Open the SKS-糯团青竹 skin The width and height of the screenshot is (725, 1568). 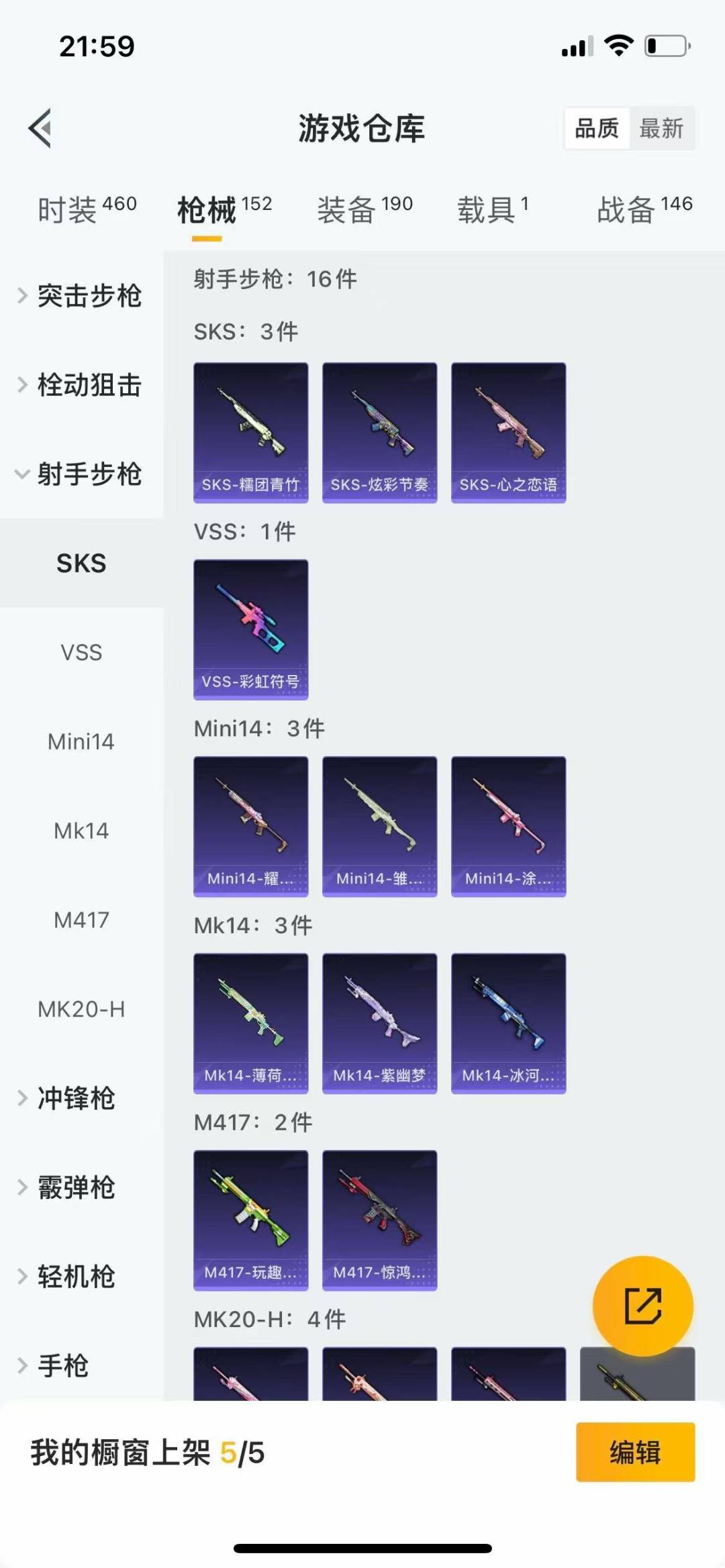point(250,432)
